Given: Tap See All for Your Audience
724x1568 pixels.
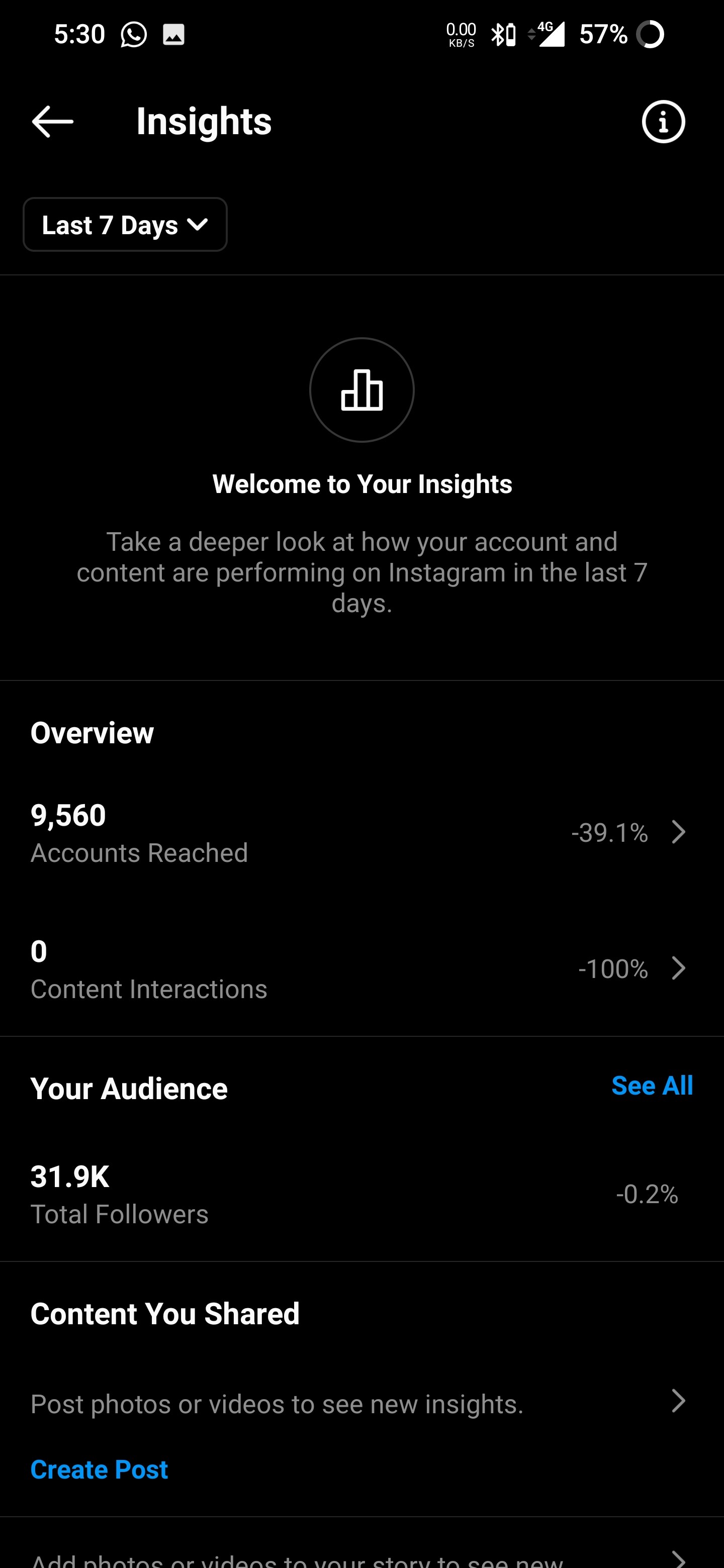Looking at the screenshot, I should (652, 1086).
